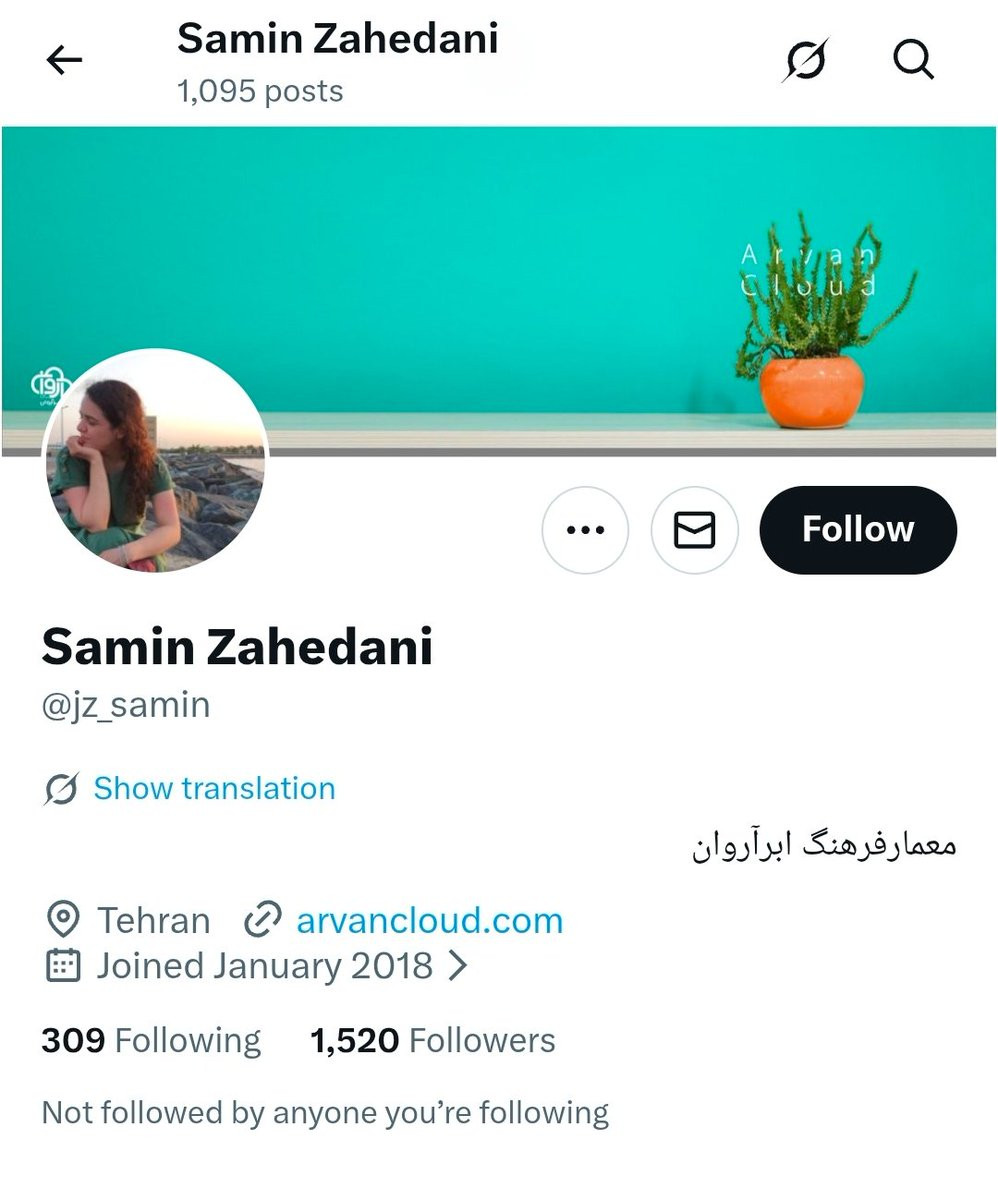This screenshot has height=1200, width=998.
Task: Send a direct message via envelope icon
Action: (x=694, y=530)
